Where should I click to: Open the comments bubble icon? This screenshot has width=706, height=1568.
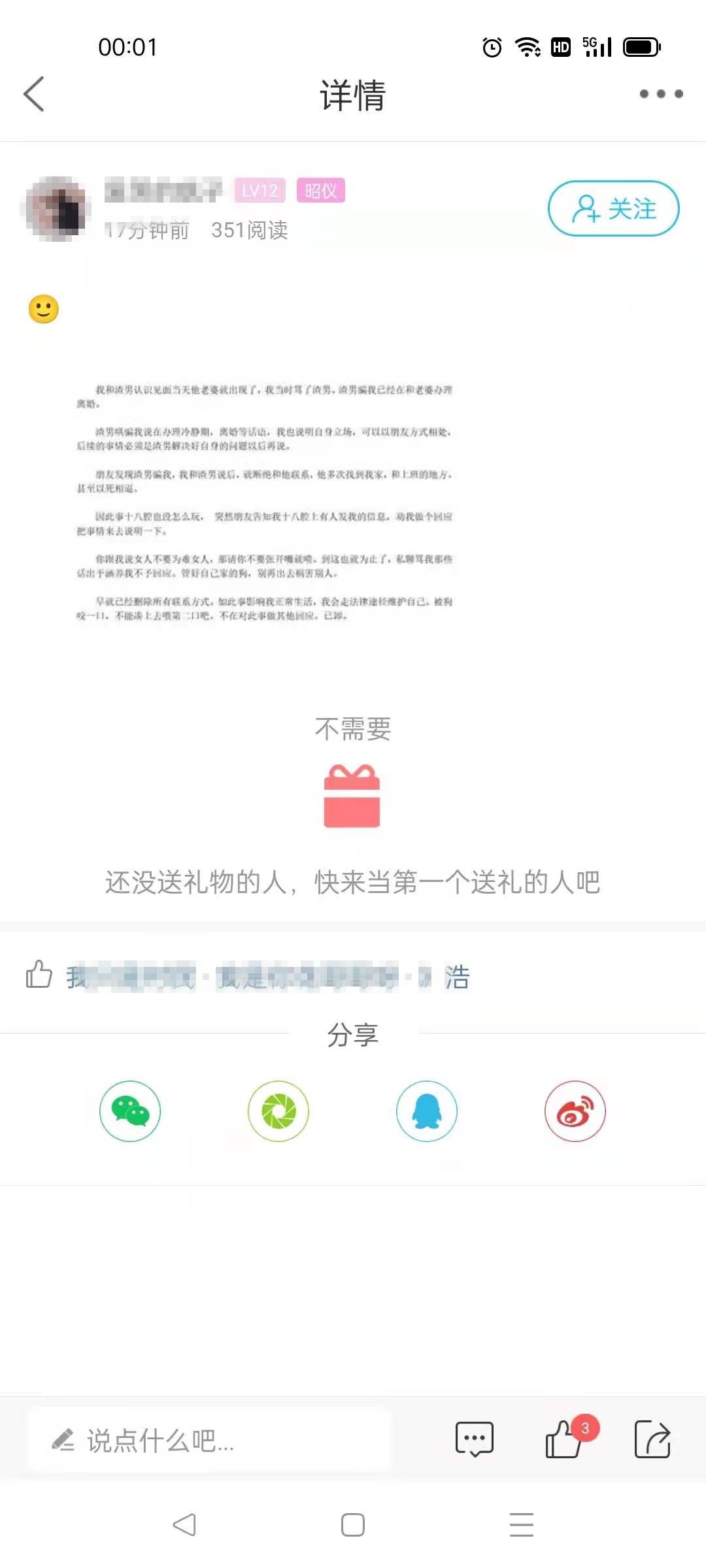(x=474, y=1439)
